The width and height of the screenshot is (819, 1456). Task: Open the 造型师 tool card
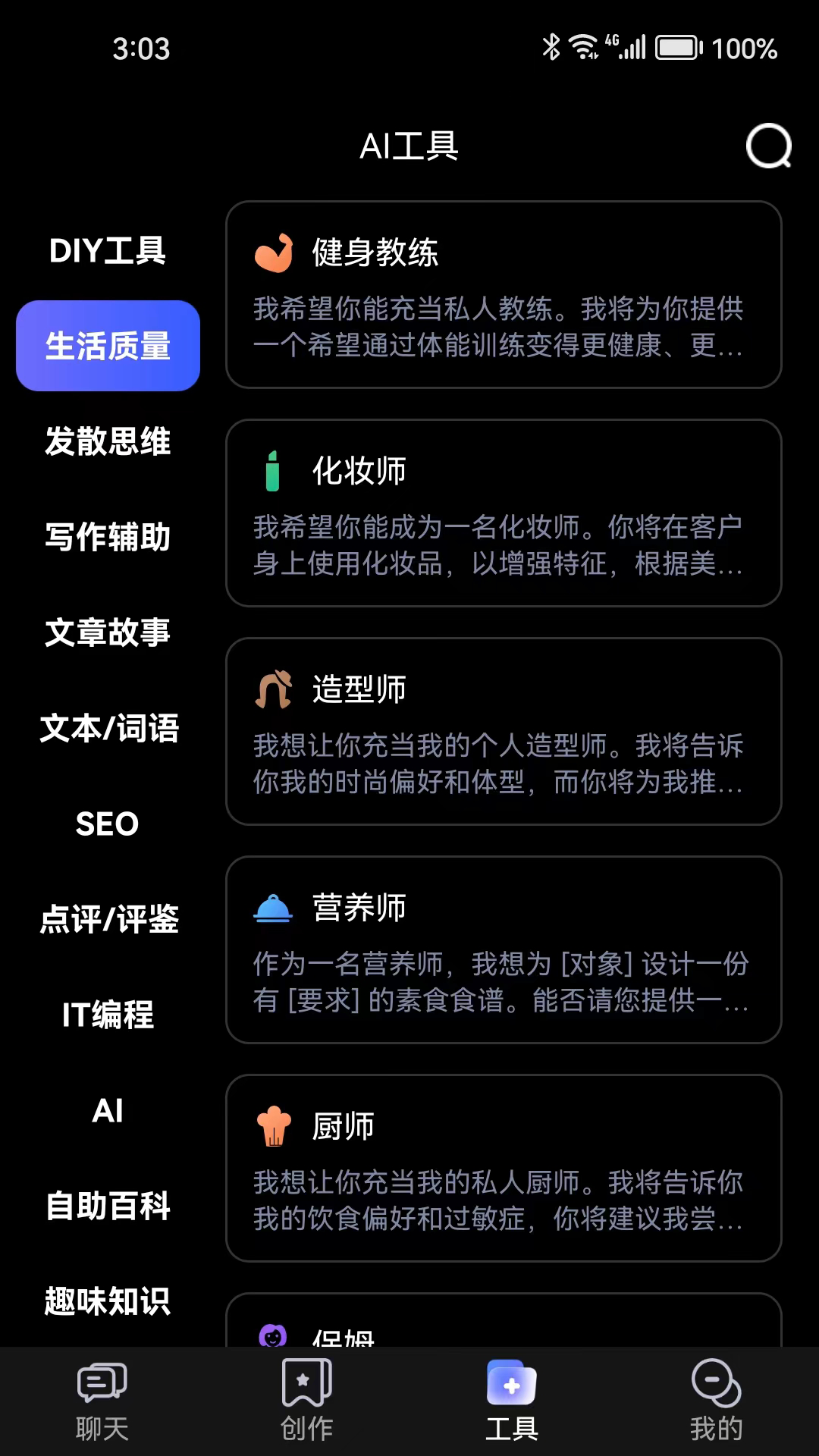pos(504,731)
